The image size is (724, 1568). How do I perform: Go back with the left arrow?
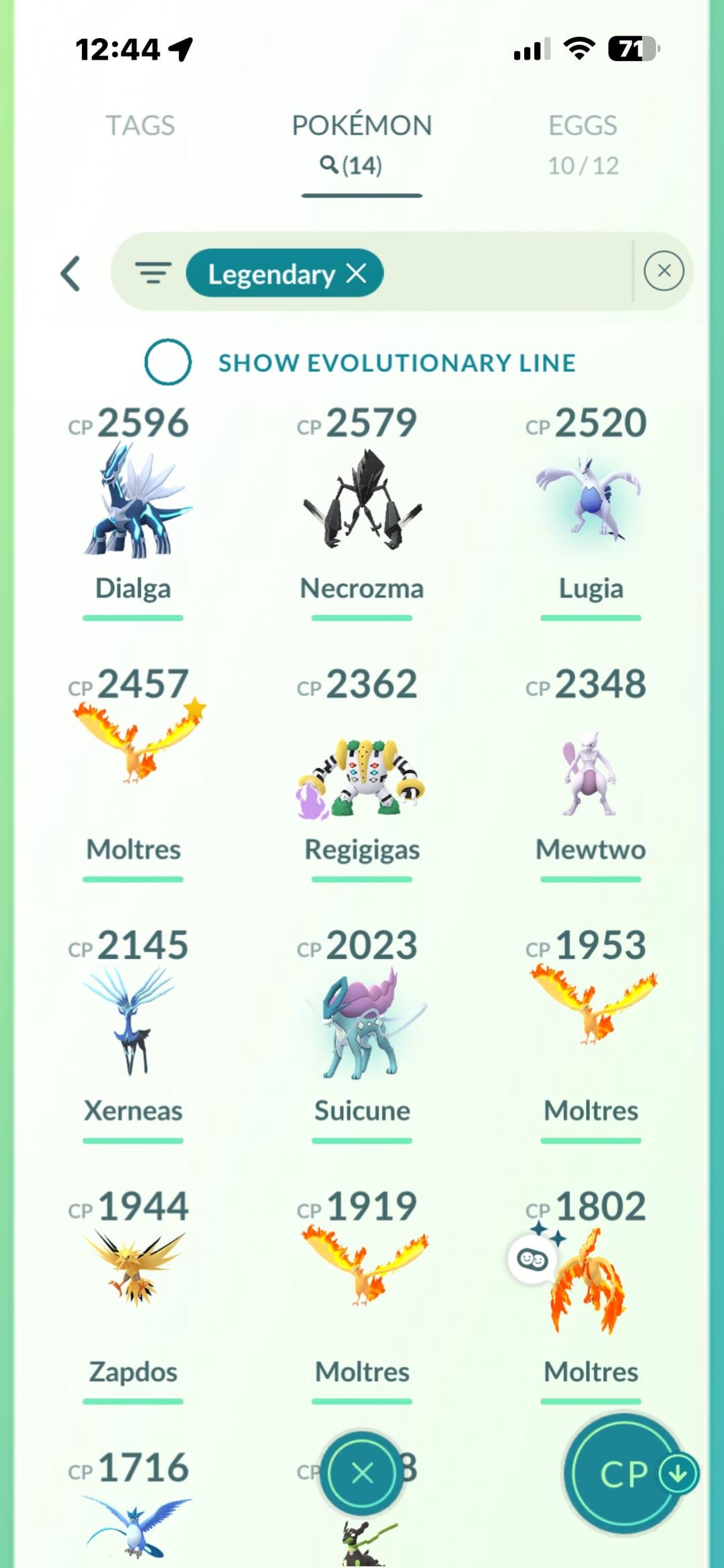tap(71, 273)
